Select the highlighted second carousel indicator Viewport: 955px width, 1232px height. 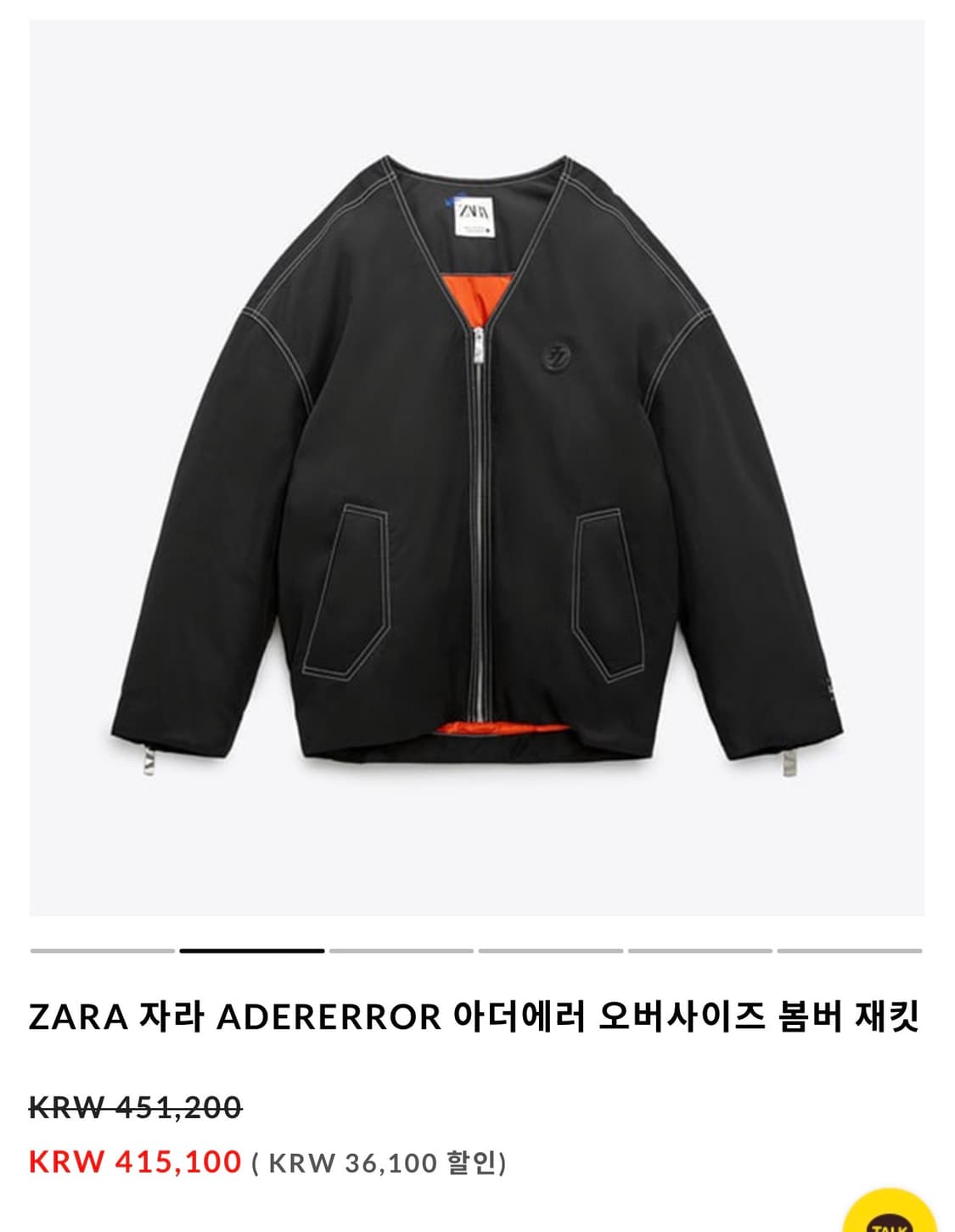pos(250,950)
